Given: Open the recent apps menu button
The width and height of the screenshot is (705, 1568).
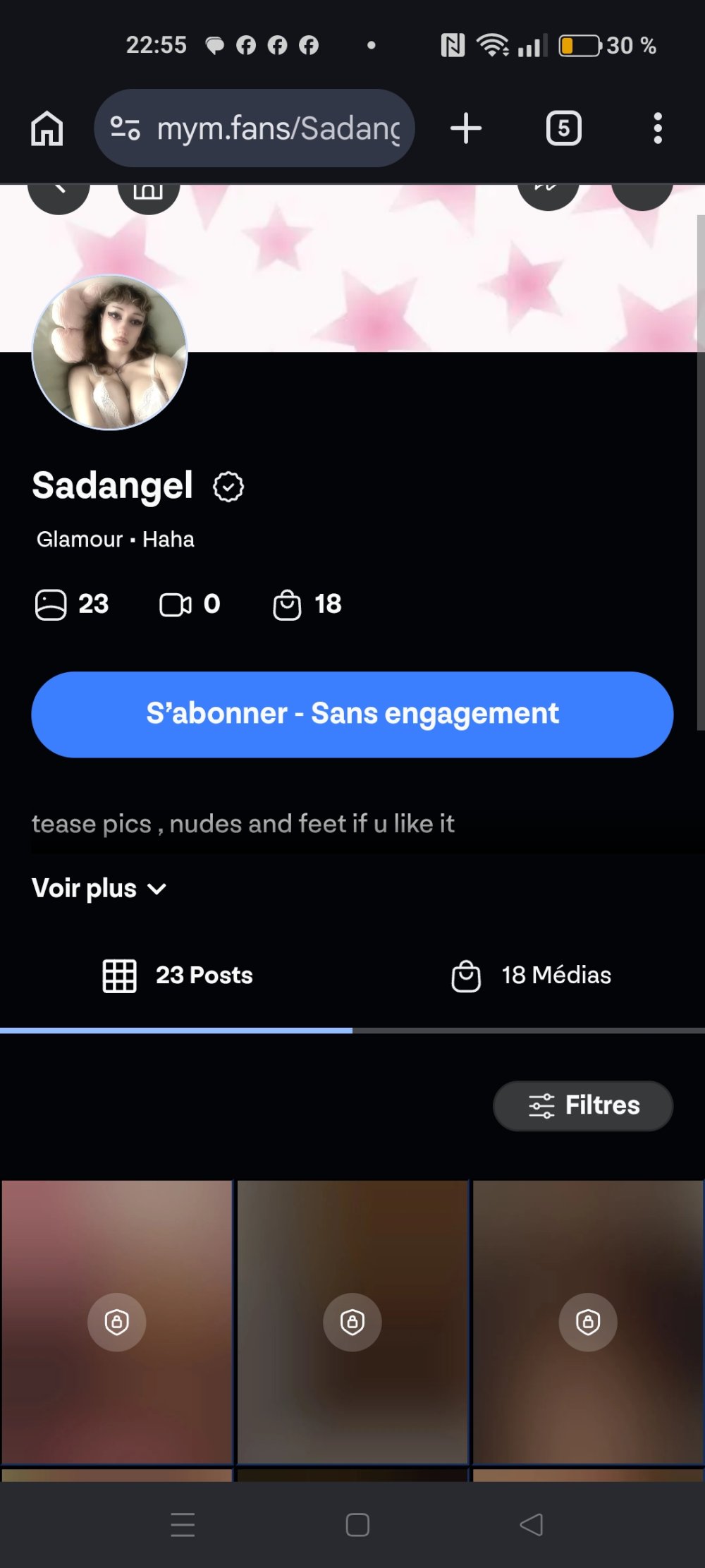Looking at the screenshot, I should (x=183, y=1524).
